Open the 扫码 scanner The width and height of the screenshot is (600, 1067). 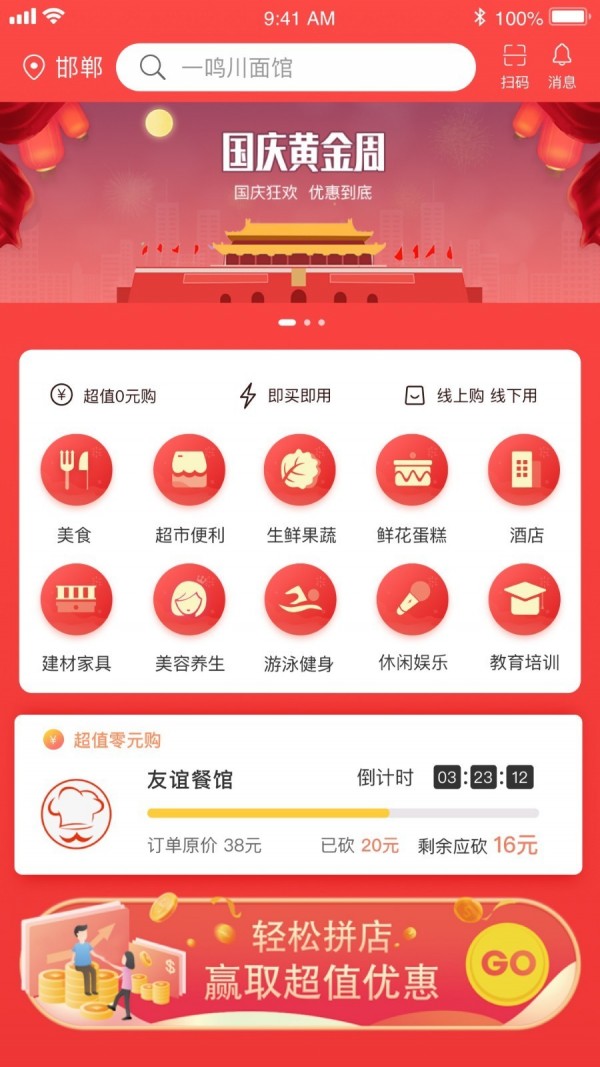pos(514,67)
